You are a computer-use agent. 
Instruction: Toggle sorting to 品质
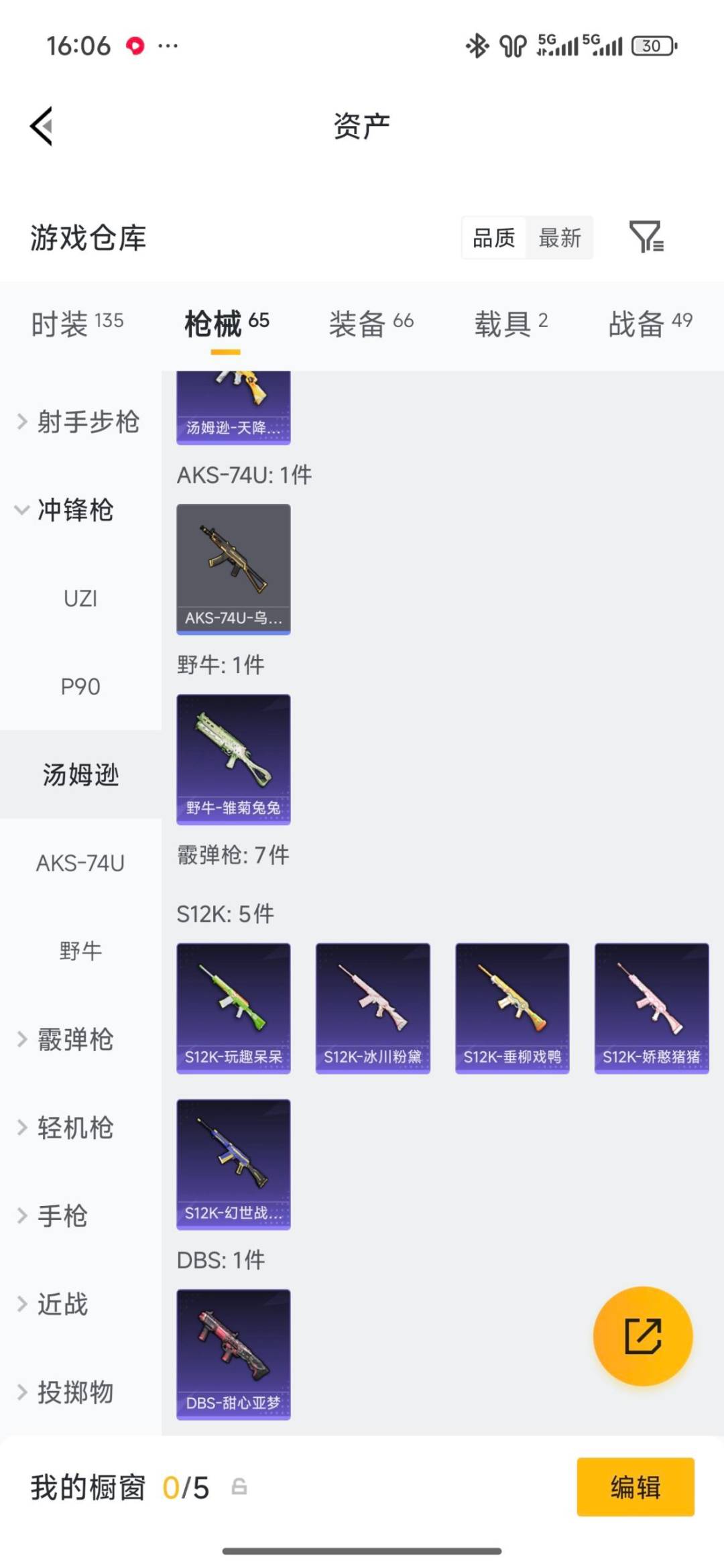493,238
